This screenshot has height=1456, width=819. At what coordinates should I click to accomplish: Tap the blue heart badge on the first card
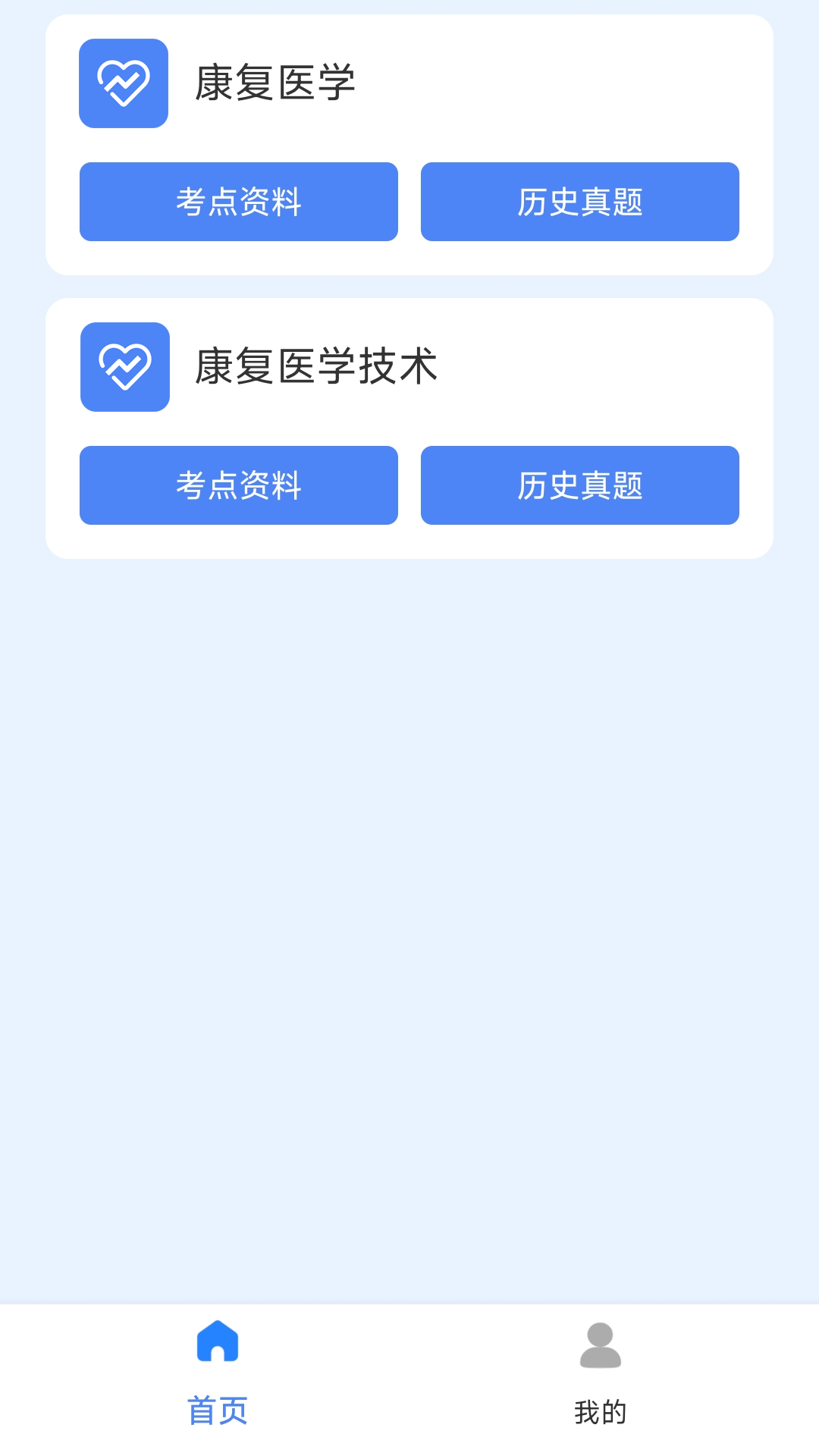(x=124, y=83)
